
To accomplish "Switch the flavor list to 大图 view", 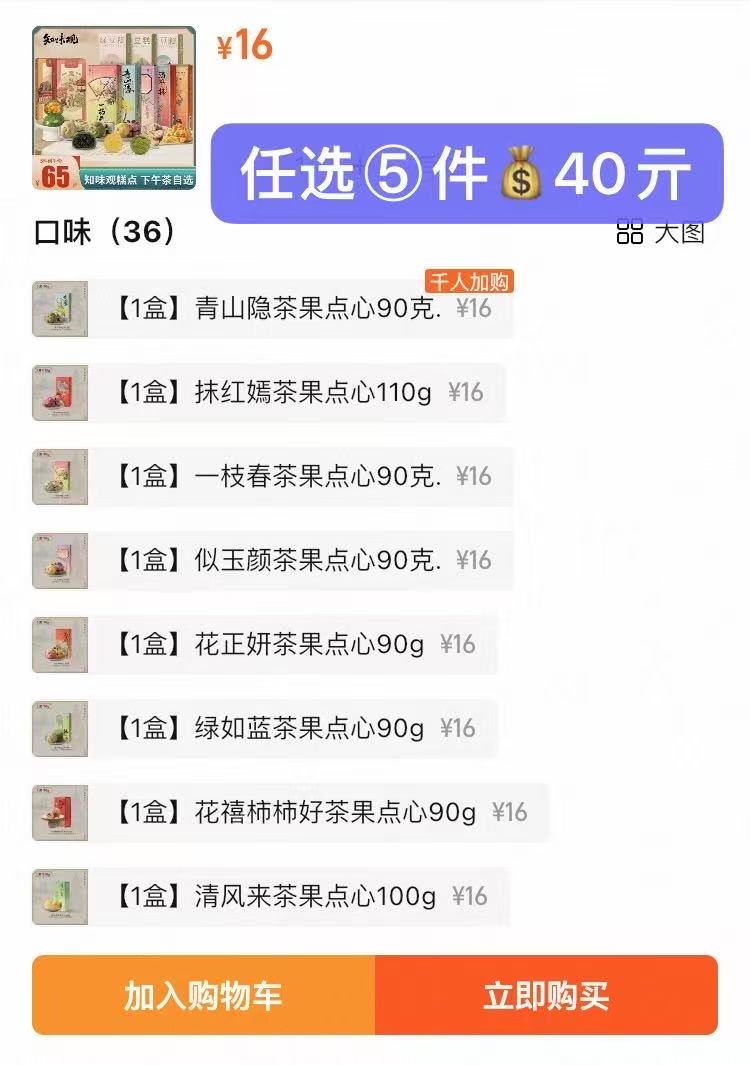I will coord(661,233).
